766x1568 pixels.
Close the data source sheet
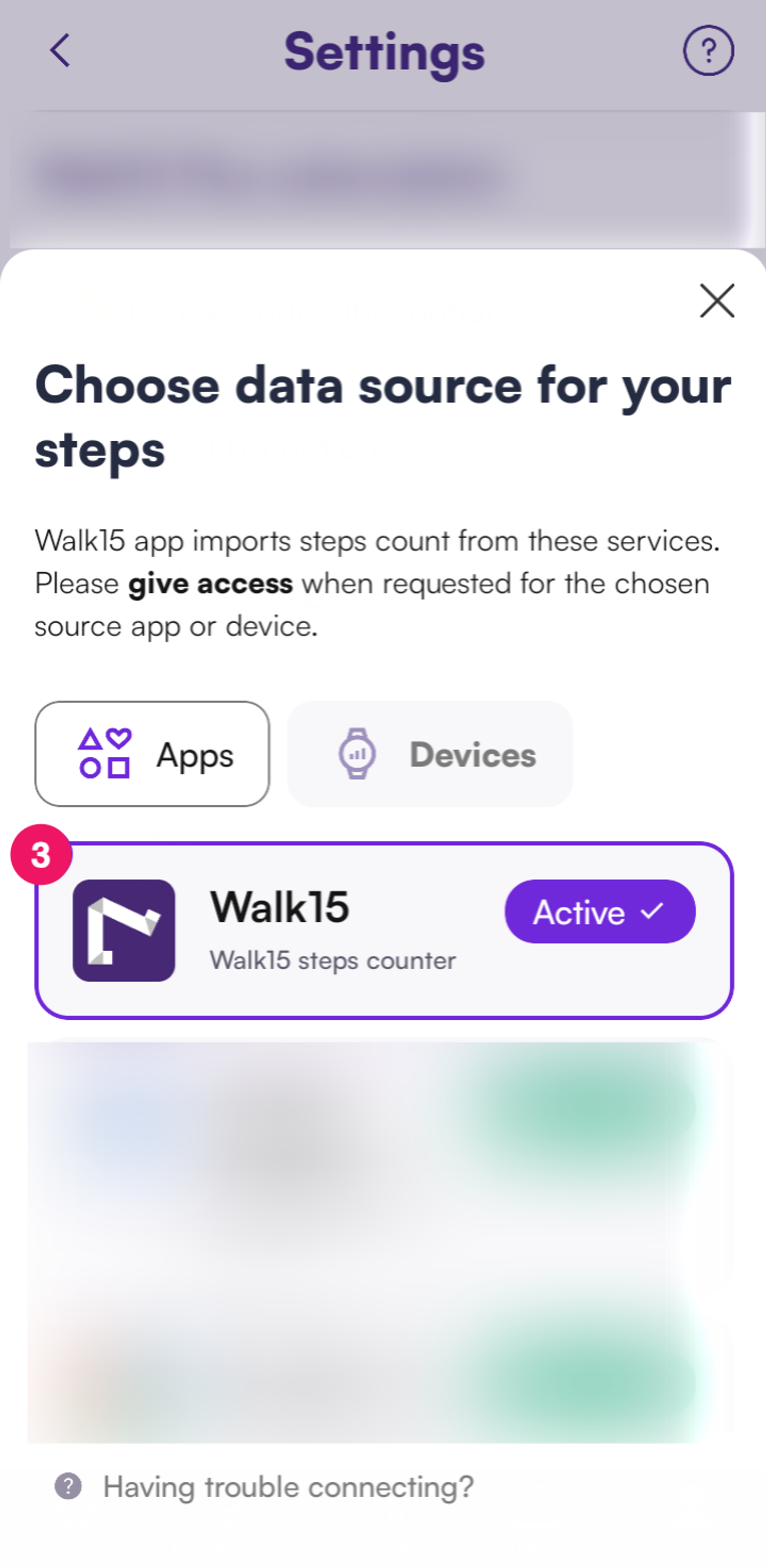coord(717,300)
